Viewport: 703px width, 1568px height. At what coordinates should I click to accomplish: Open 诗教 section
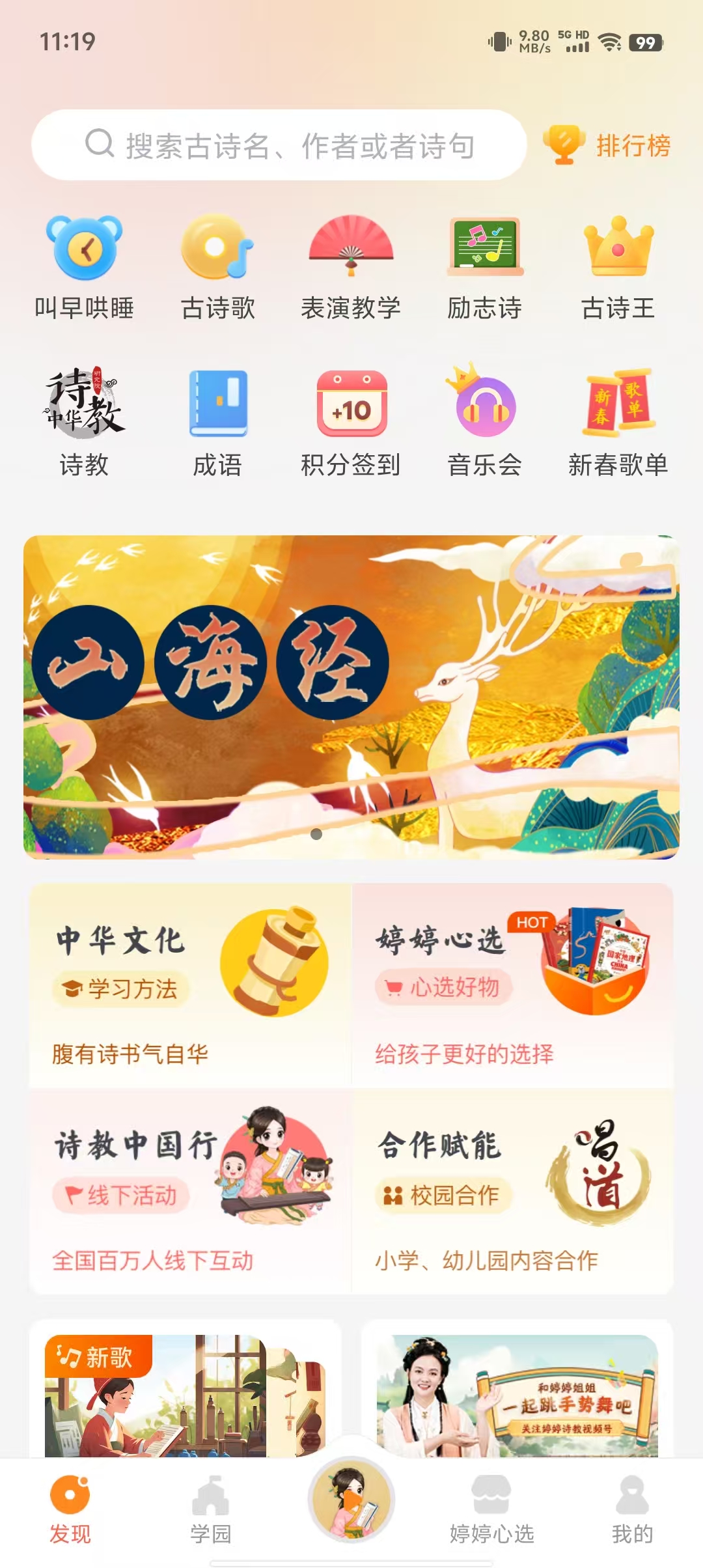point(84,423)
